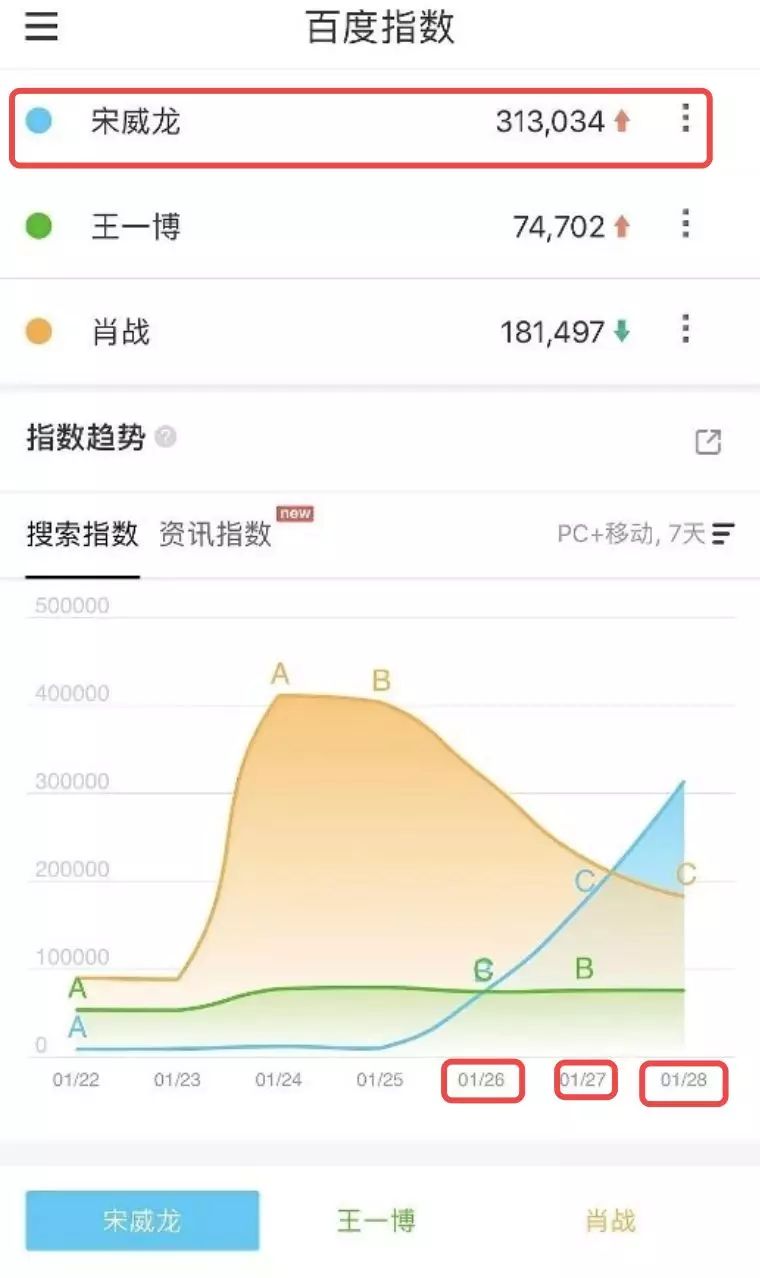
Task: Select the 肖战 chart legend button
Action: [x=610, y=1220]
